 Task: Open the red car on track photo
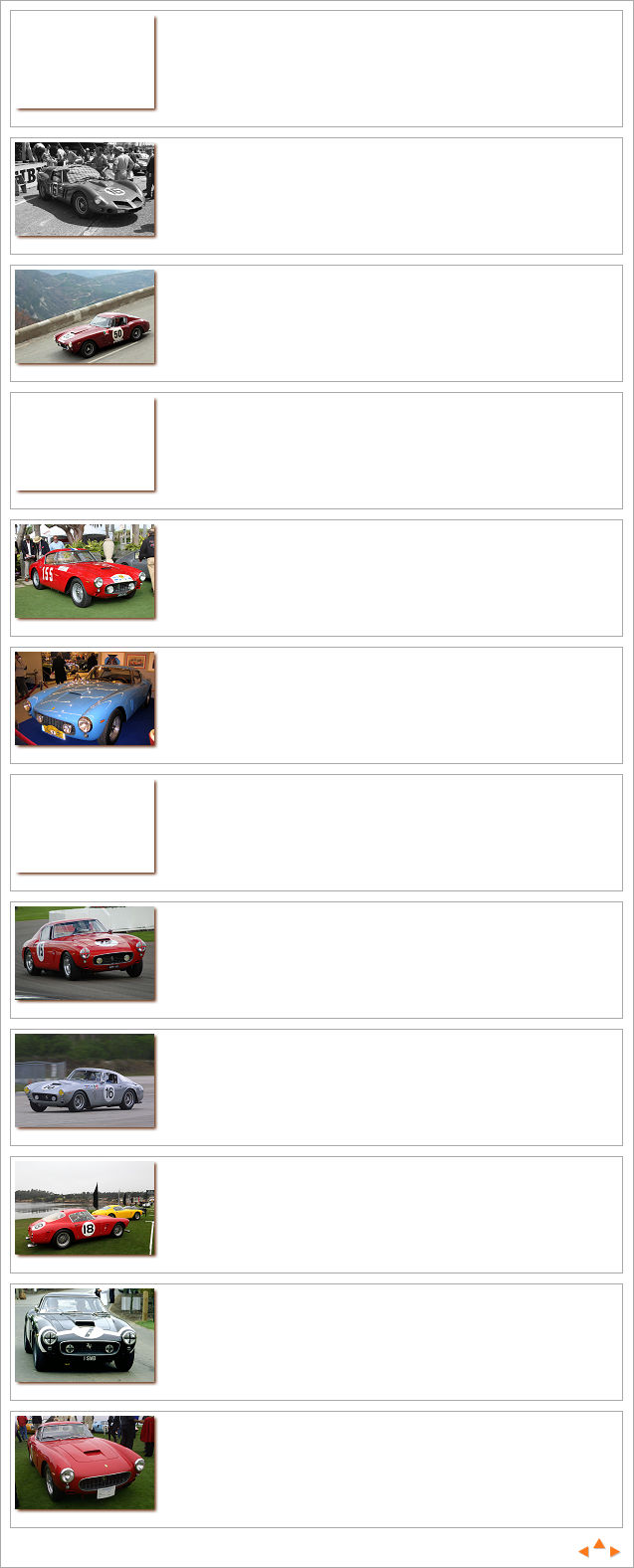pos(85,953)
